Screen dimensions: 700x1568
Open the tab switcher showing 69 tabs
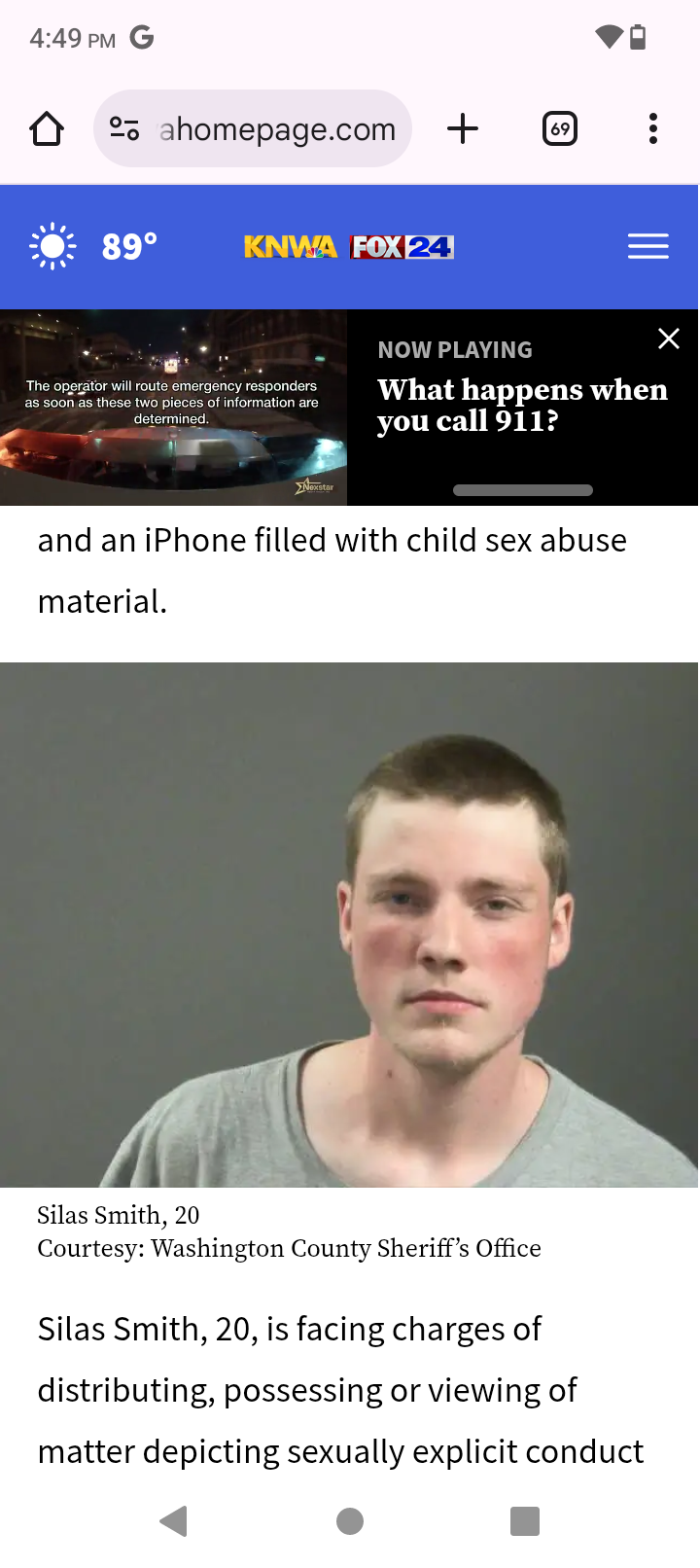[560, 128]
